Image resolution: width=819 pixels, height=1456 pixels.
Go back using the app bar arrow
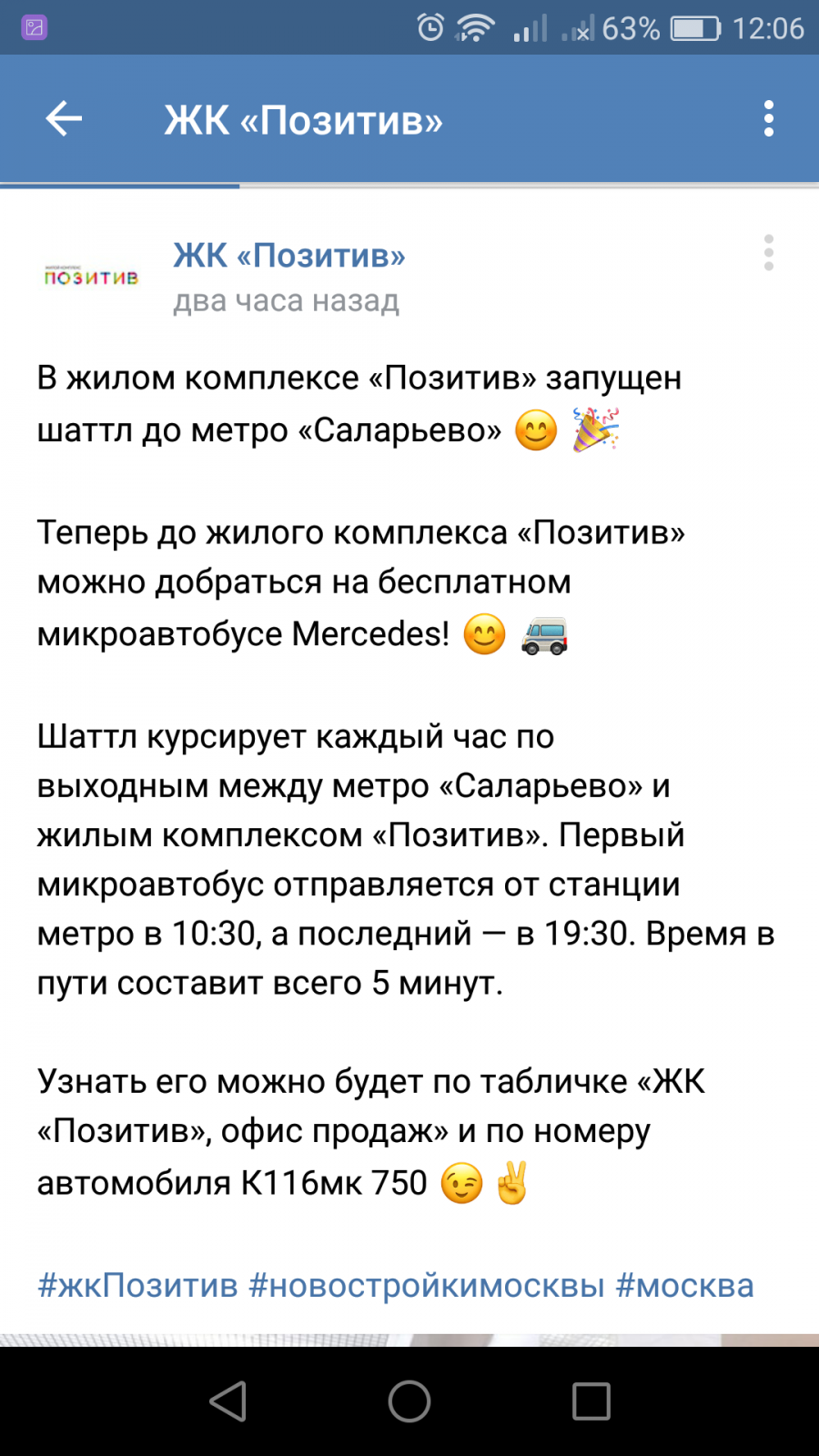tap(64, 118)
